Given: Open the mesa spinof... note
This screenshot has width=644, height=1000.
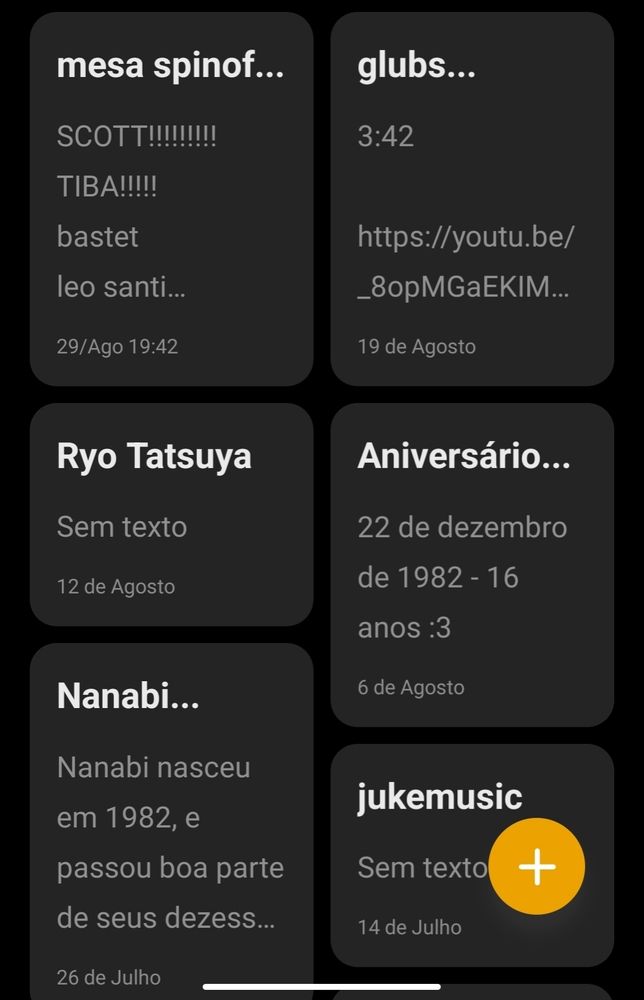Looking at the screenshot, I should point(171,199).
